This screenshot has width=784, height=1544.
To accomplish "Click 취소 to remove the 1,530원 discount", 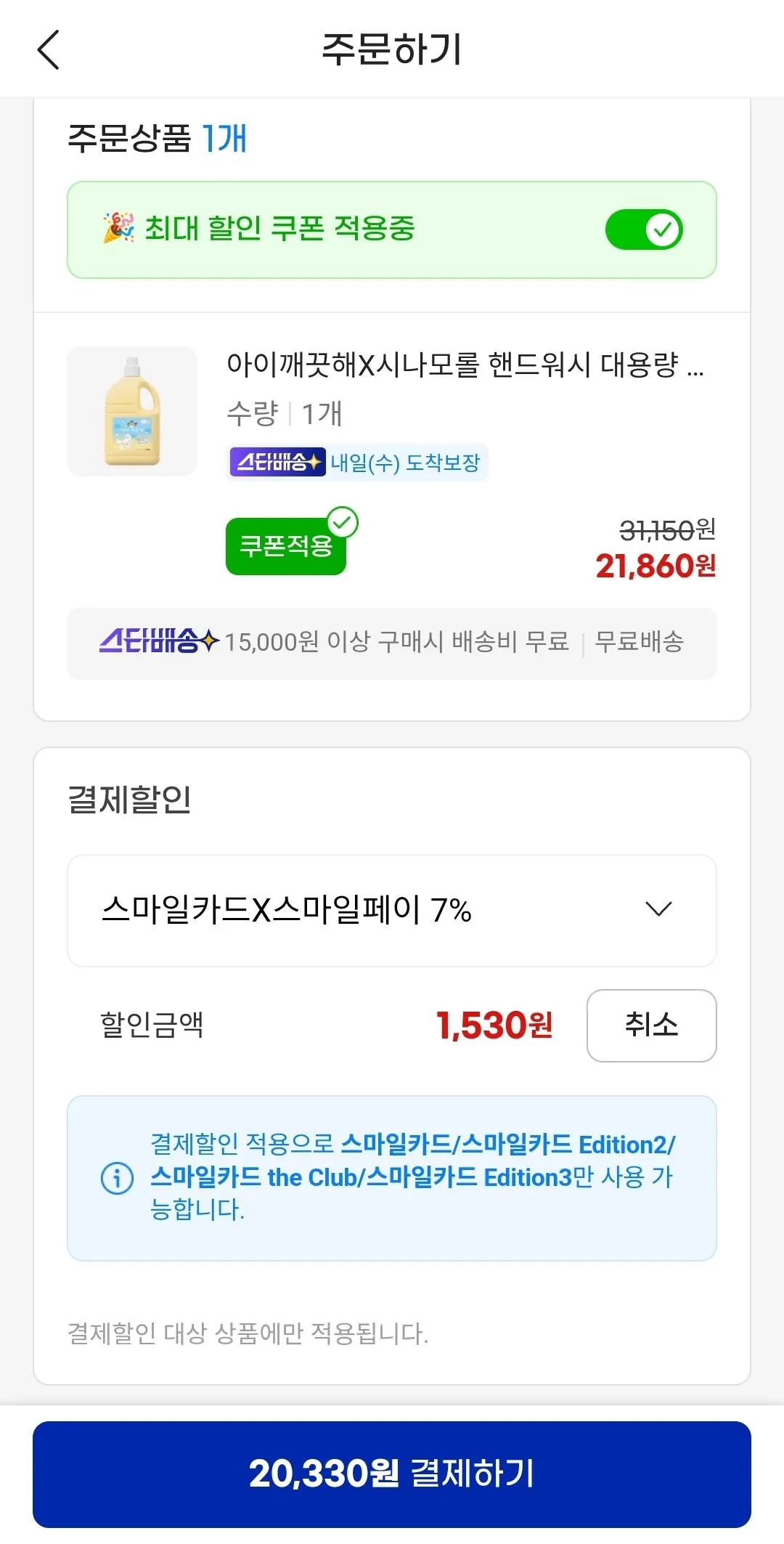I will 651,1026.
